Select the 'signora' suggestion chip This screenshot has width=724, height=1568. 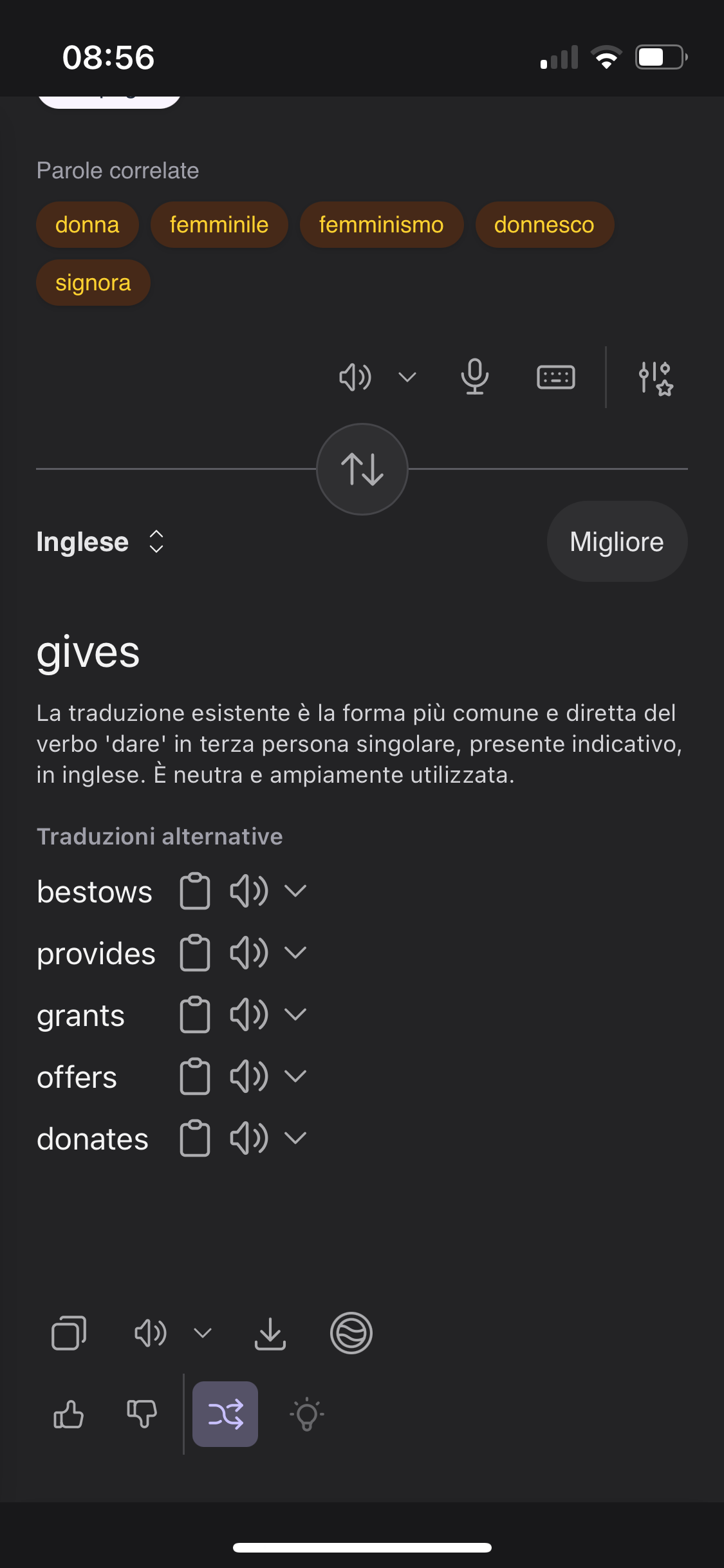pyautogui.click(x=93, y=282)
